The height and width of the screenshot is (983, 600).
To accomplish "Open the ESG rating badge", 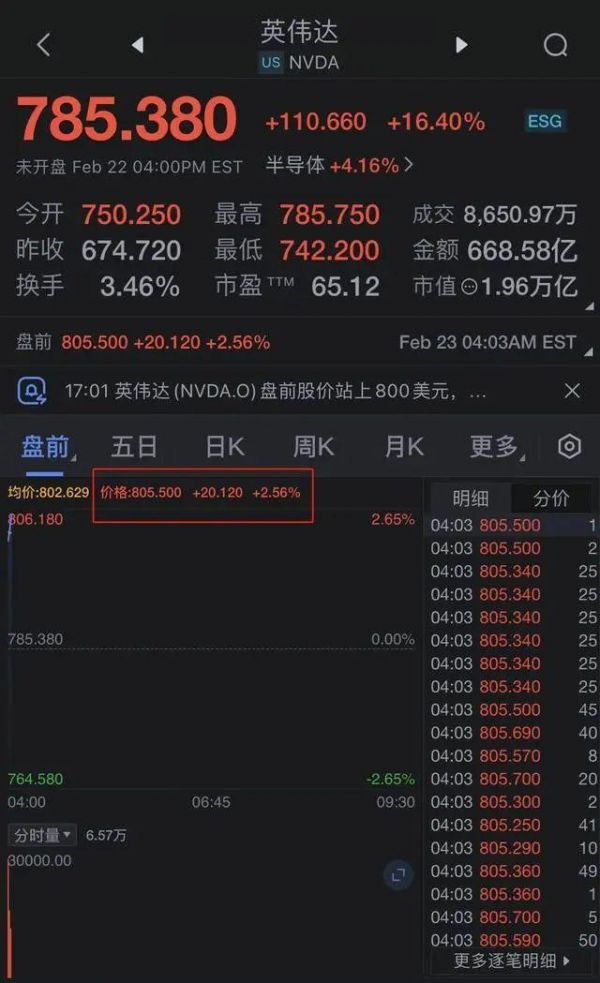I will tap(545, 122).
